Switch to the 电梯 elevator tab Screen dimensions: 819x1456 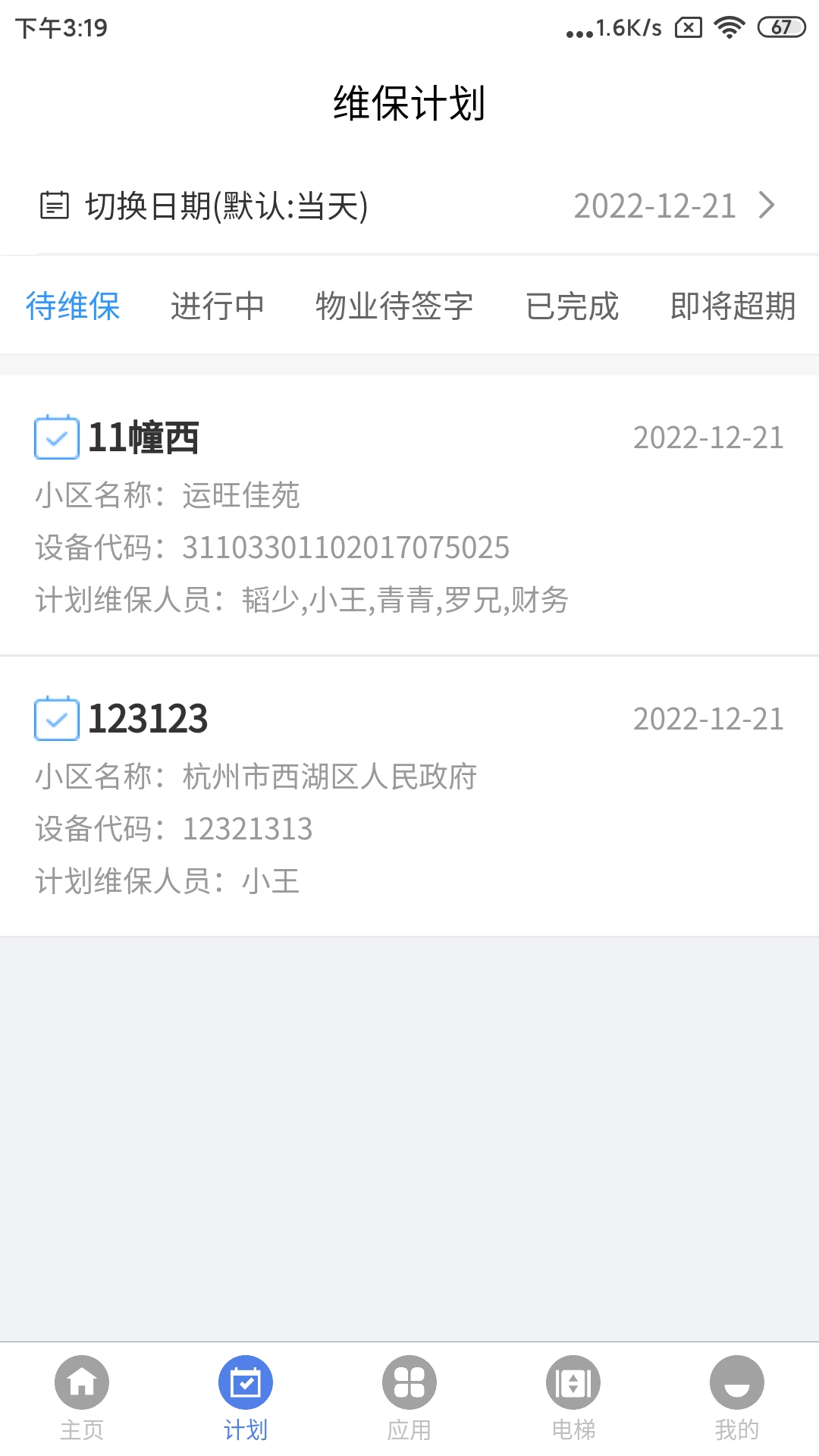pyautogui.click(x=573, y=1397)
